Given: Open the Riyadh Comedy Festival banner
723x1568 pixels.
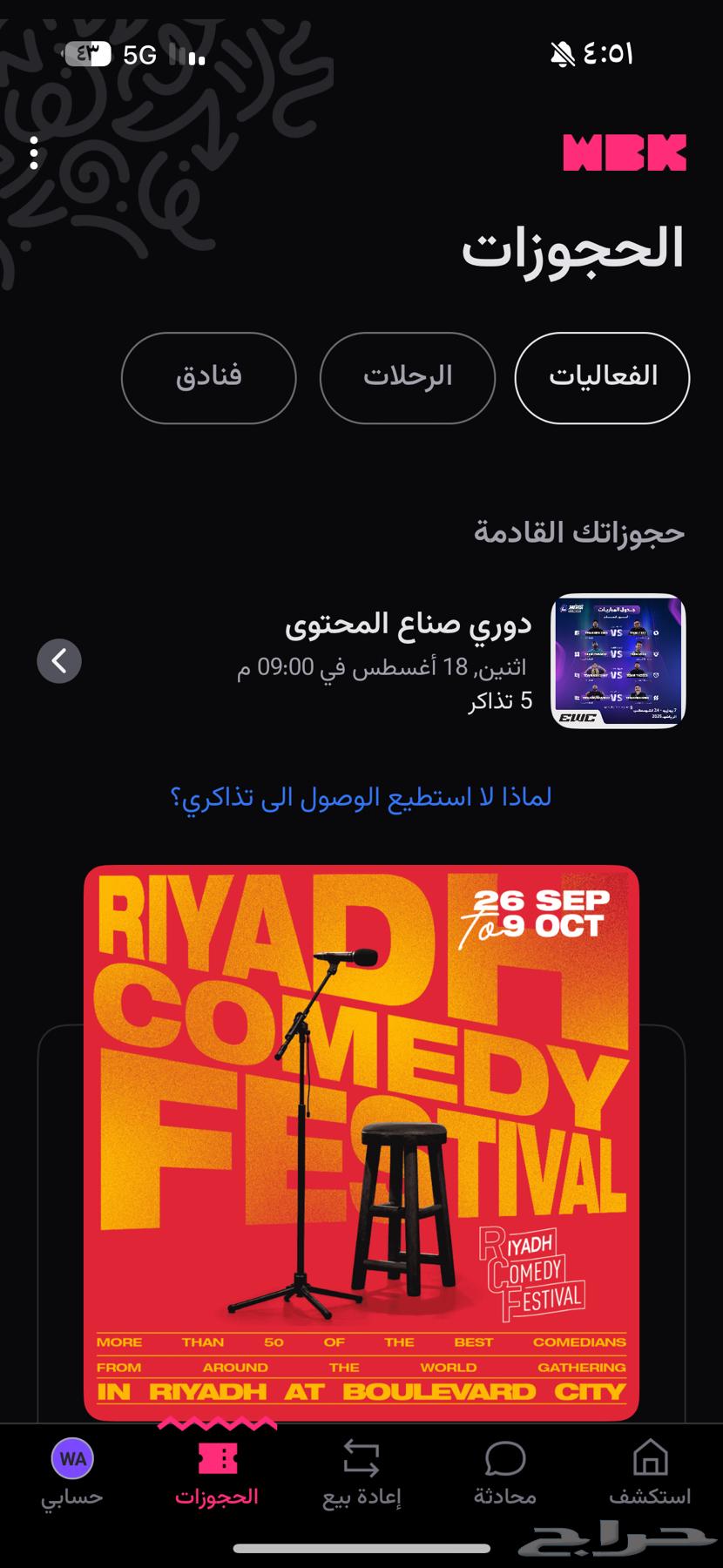Looking at the screenshot, I should 361,1141.
